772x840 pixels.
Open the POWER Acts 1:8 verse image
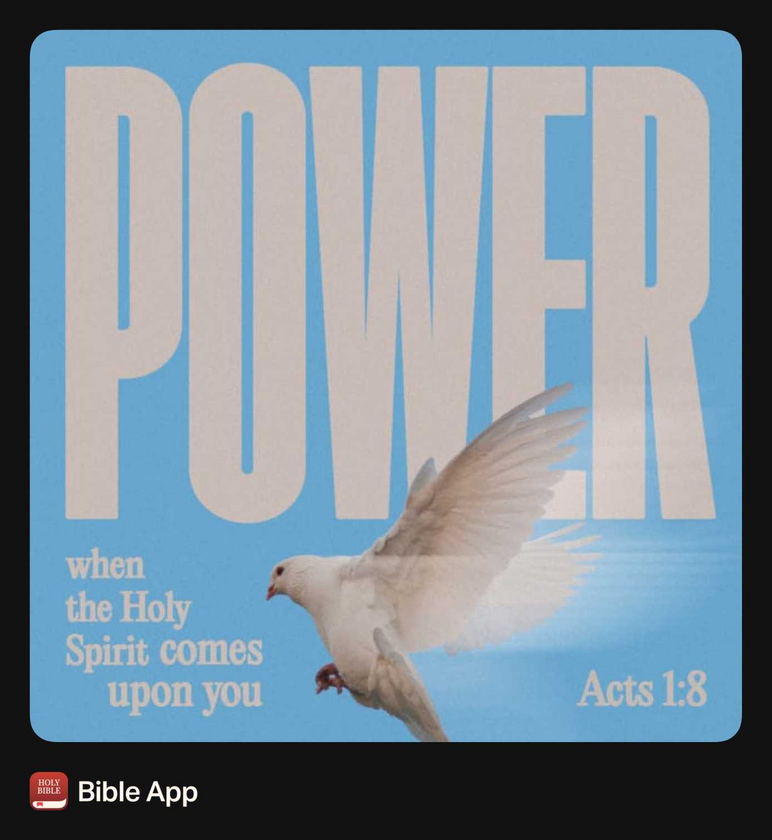[386, 386]
